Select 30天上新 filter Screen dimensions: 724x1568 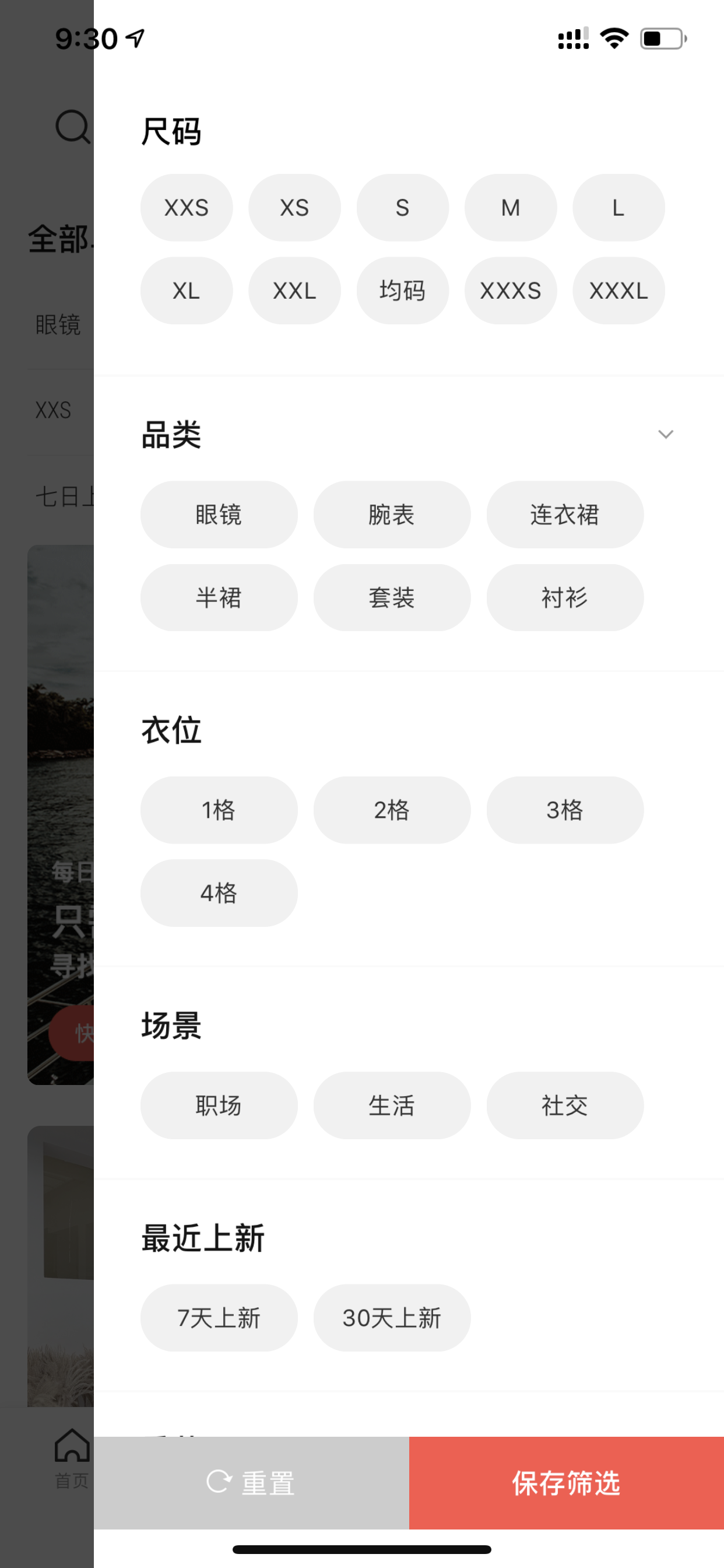click(x=392, y=1317)
